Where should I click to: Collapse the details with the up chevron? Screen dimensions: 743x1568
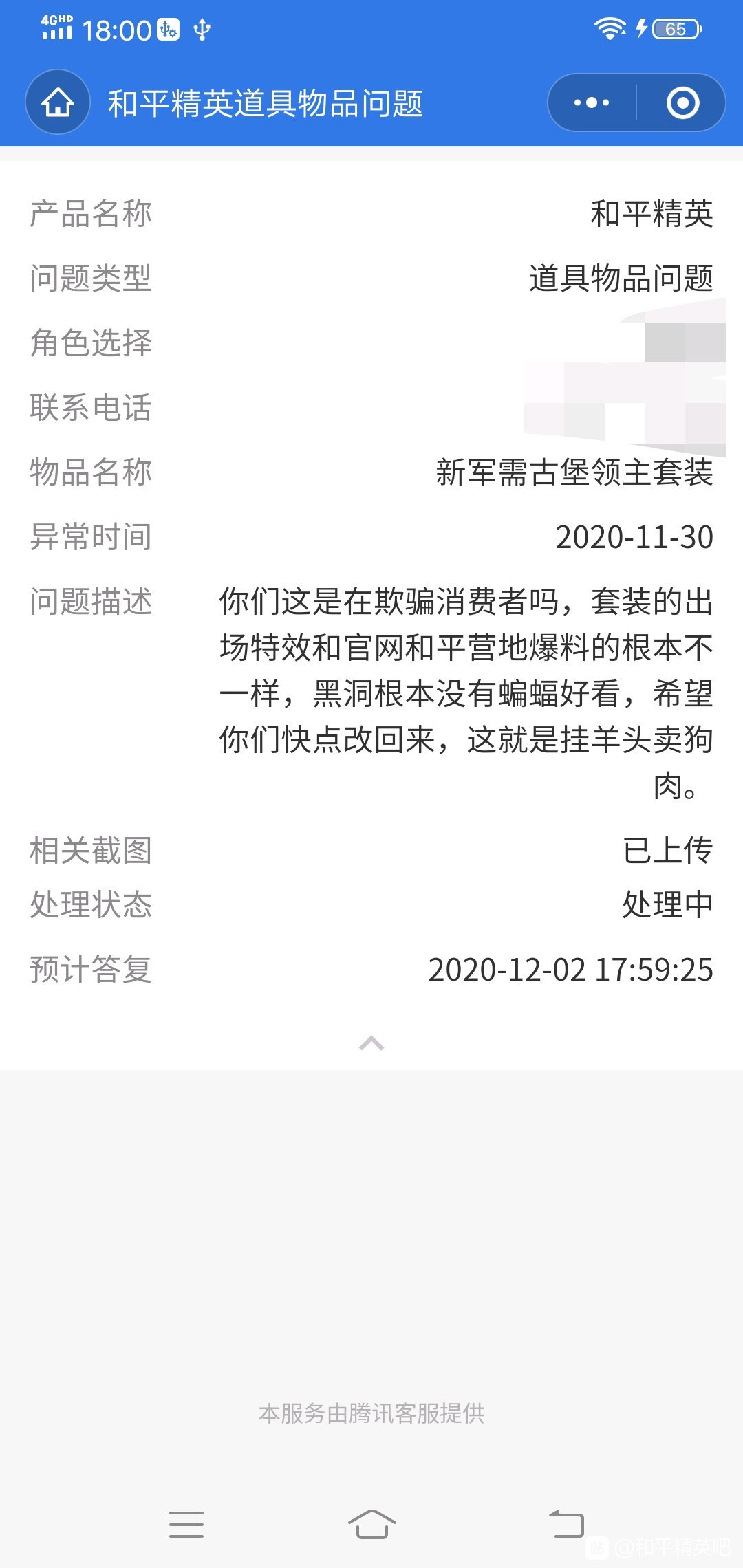coord(371,1043)
